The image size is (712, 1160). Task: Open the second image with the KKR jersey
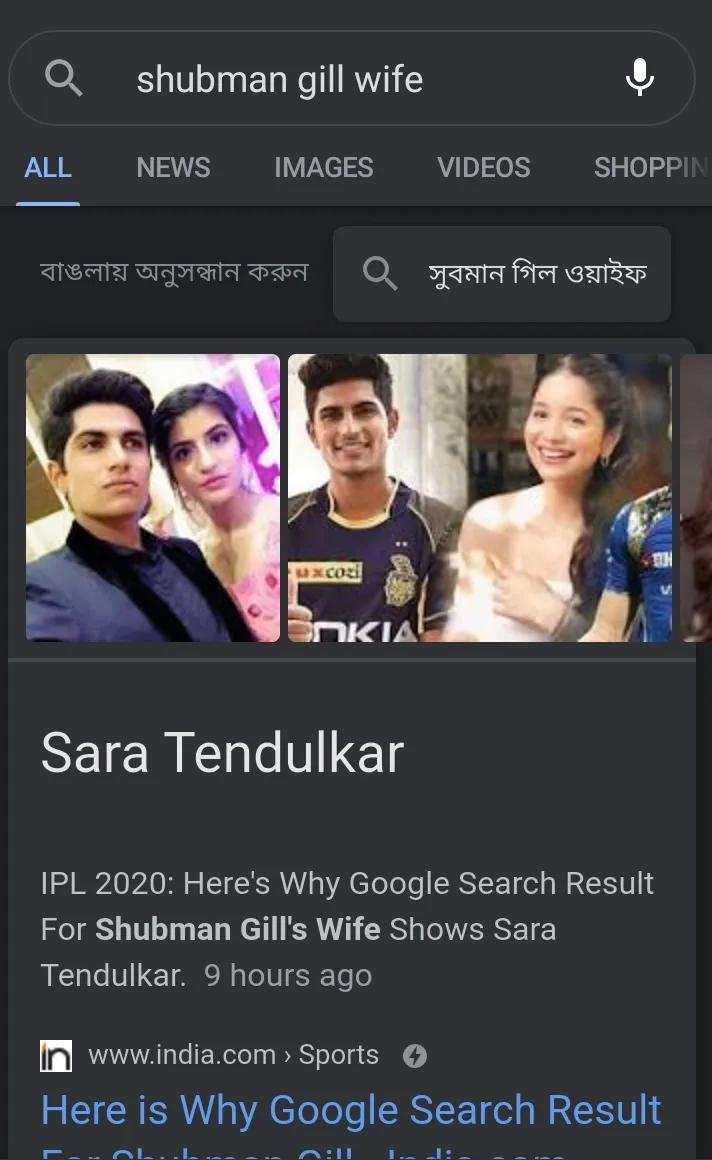pyautogui.click(x=479, y=497)
